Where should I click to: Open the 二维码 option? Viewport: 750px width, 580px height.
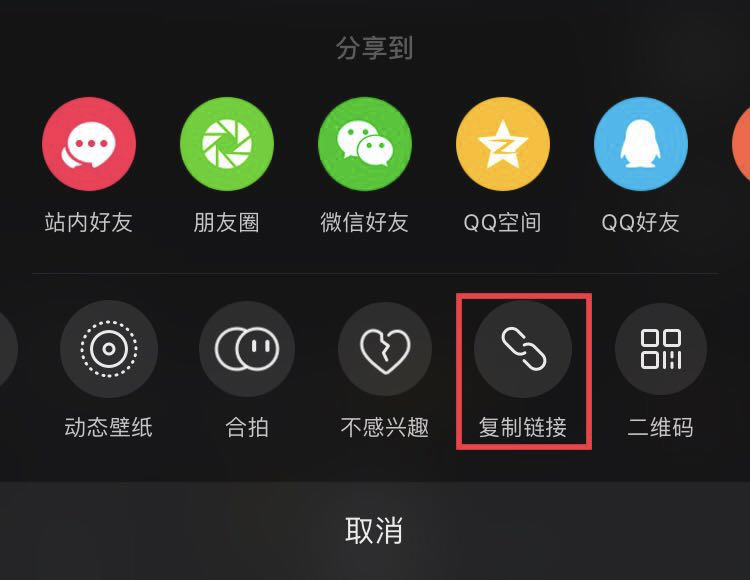pyautogui.click(x=660, y=348)
